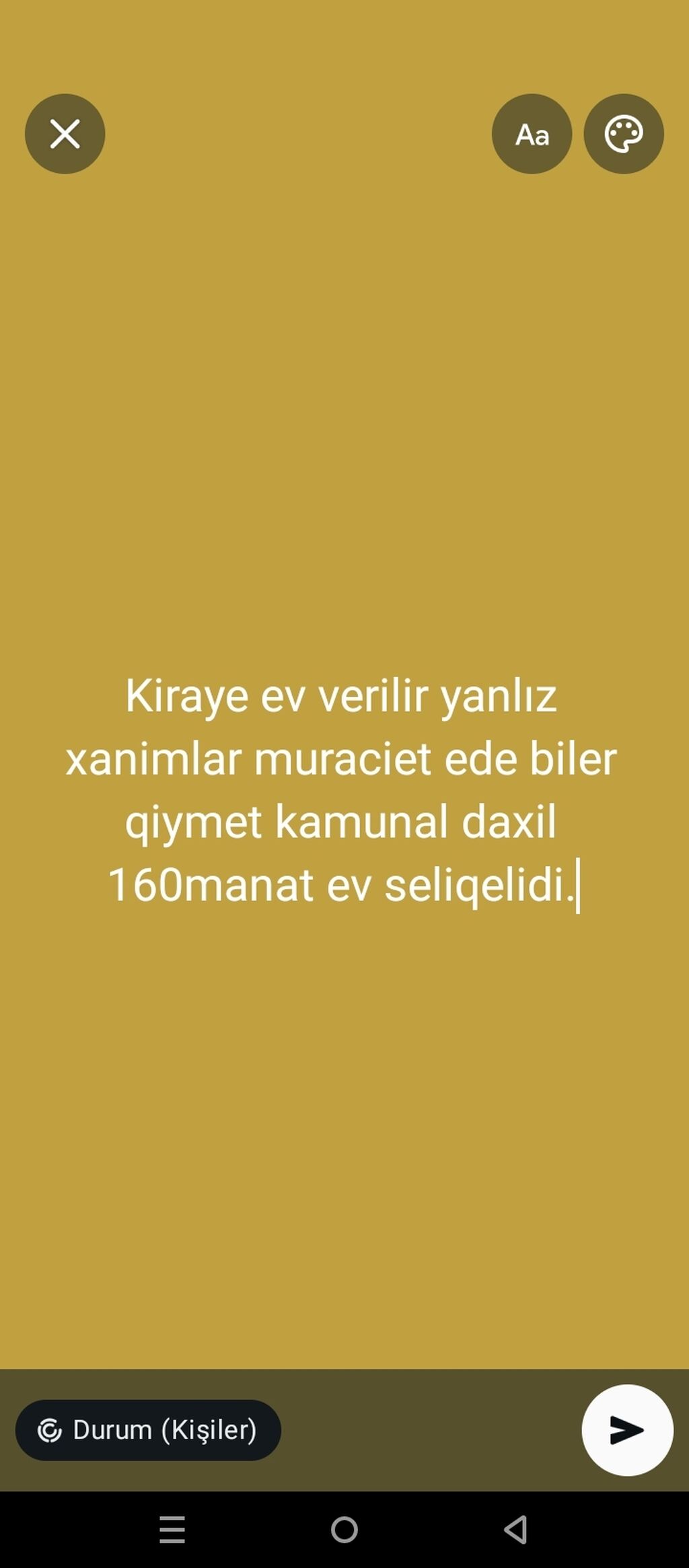Open recent apps from navigation bar
Screen dimensions: 689x1568
172,1530
